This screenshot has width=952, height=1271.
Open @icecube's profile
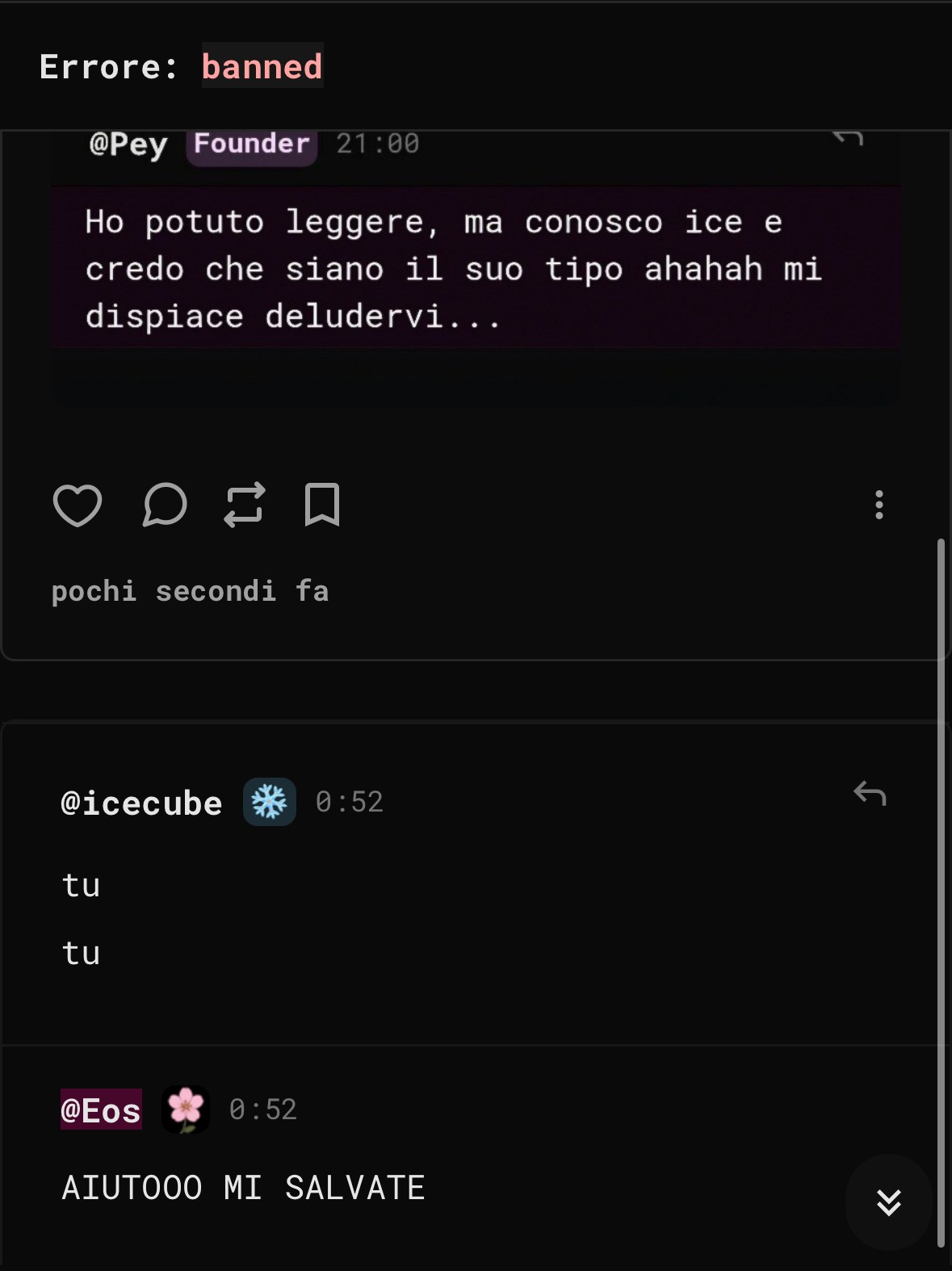pos(141,803)
